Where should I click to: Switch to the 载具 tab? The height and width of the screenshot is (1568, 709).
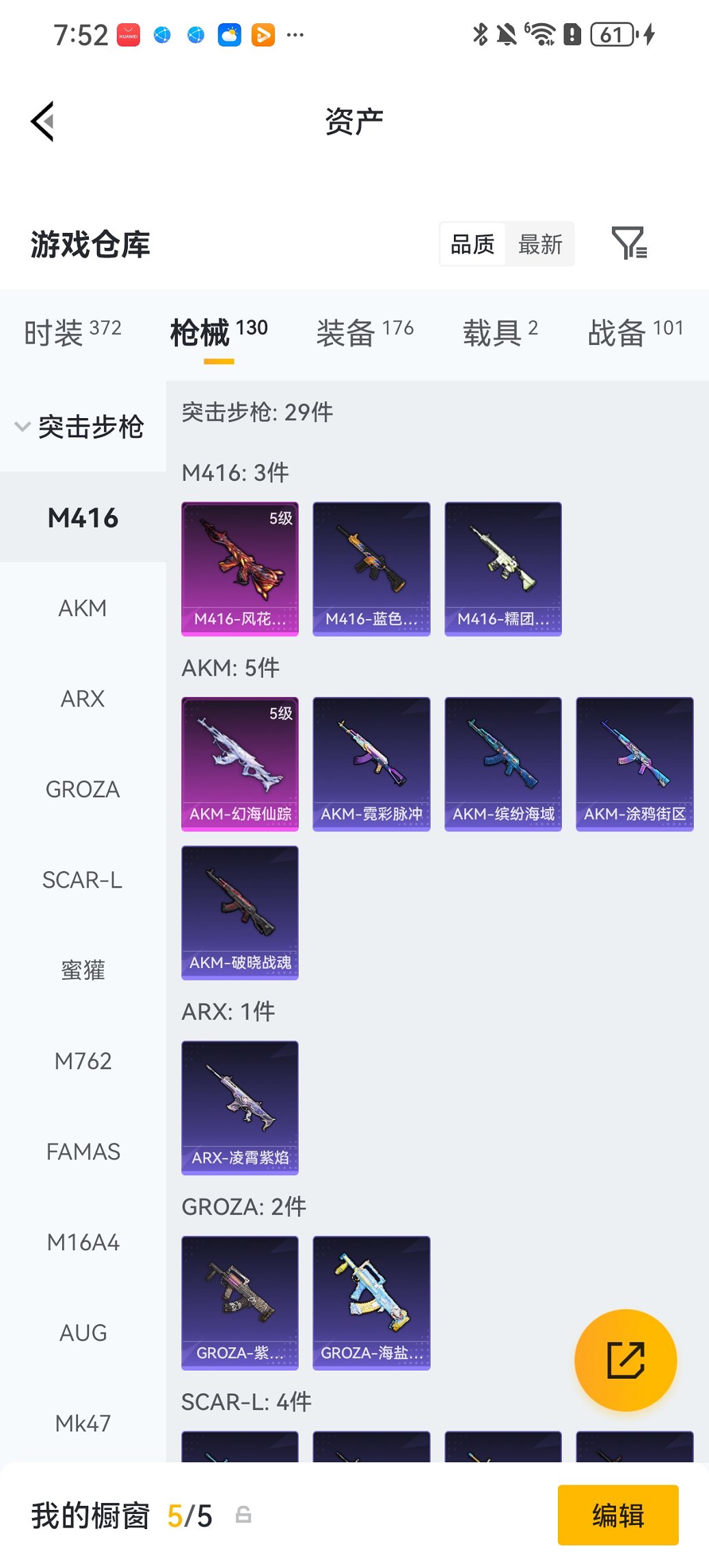(500, 333)
